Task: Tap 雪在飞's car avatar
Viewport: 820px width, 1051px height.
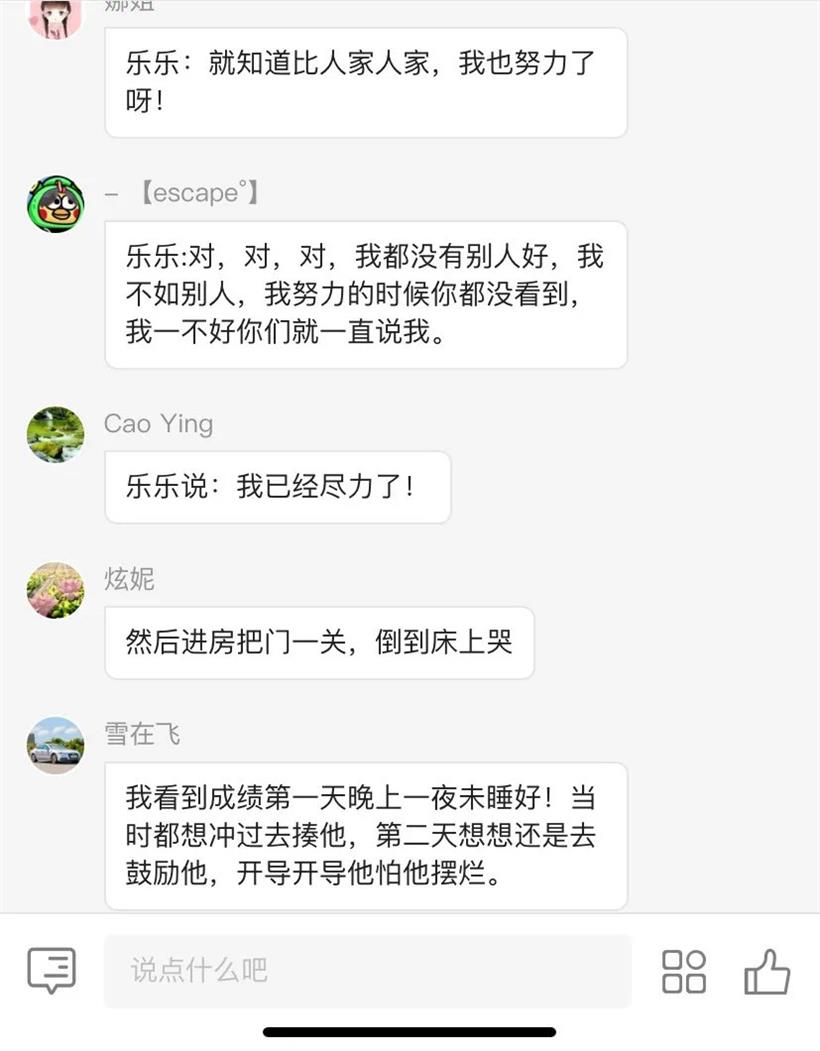Action: point(55,745)
